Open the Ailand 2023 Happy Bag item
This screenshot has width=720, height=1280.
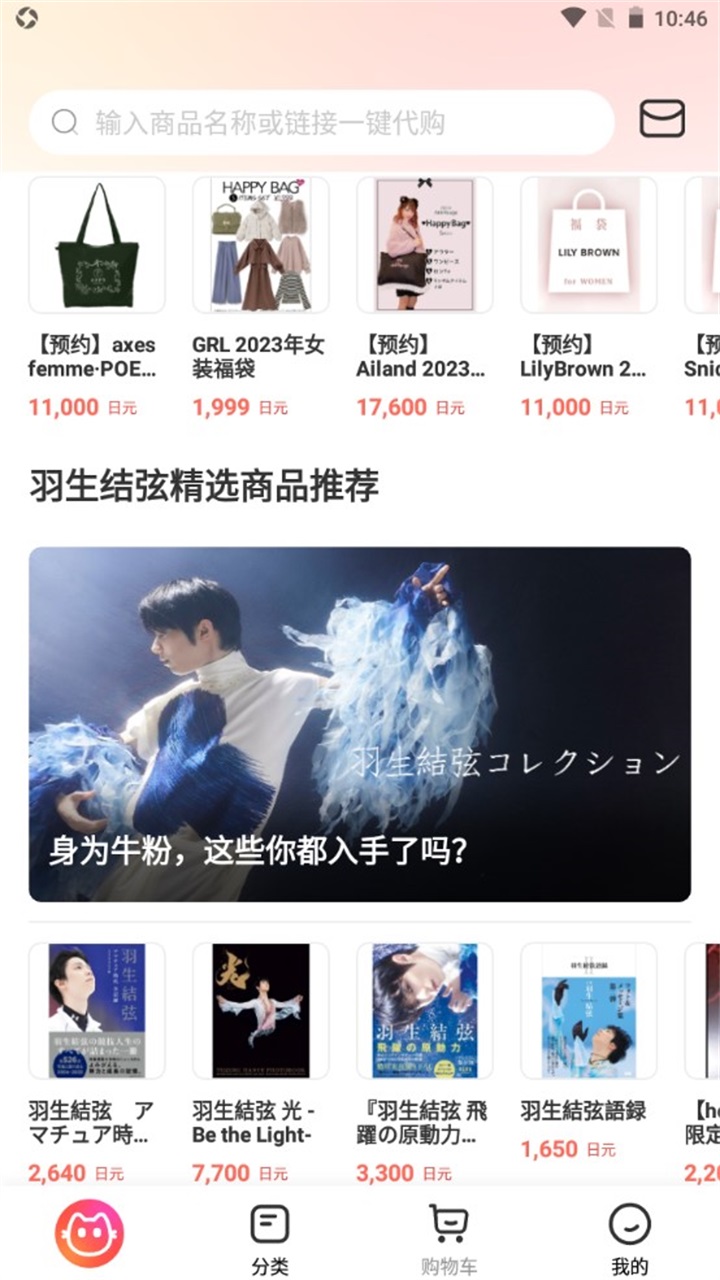click(425, 246)
